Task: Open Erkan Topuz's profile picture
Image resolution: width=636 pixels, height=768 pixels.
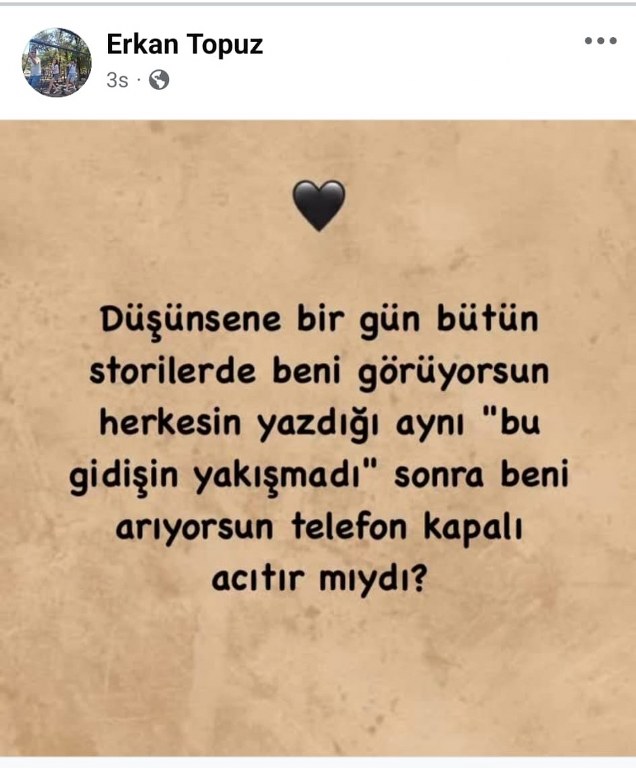Action: point(56,62)
